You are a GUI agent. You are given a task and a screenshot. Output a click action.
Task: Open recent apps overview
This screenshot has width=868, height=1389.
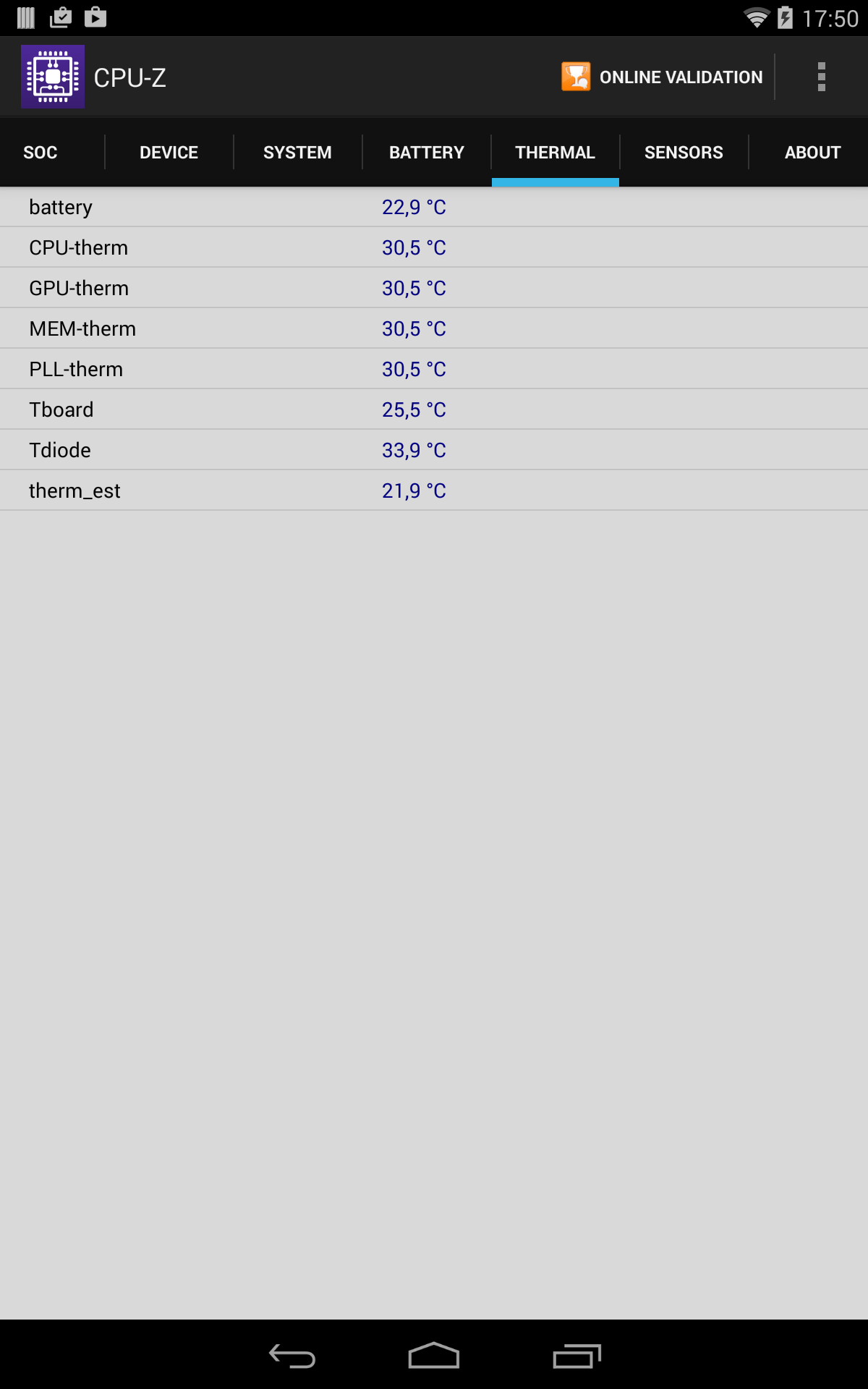tap(576, 1356)
